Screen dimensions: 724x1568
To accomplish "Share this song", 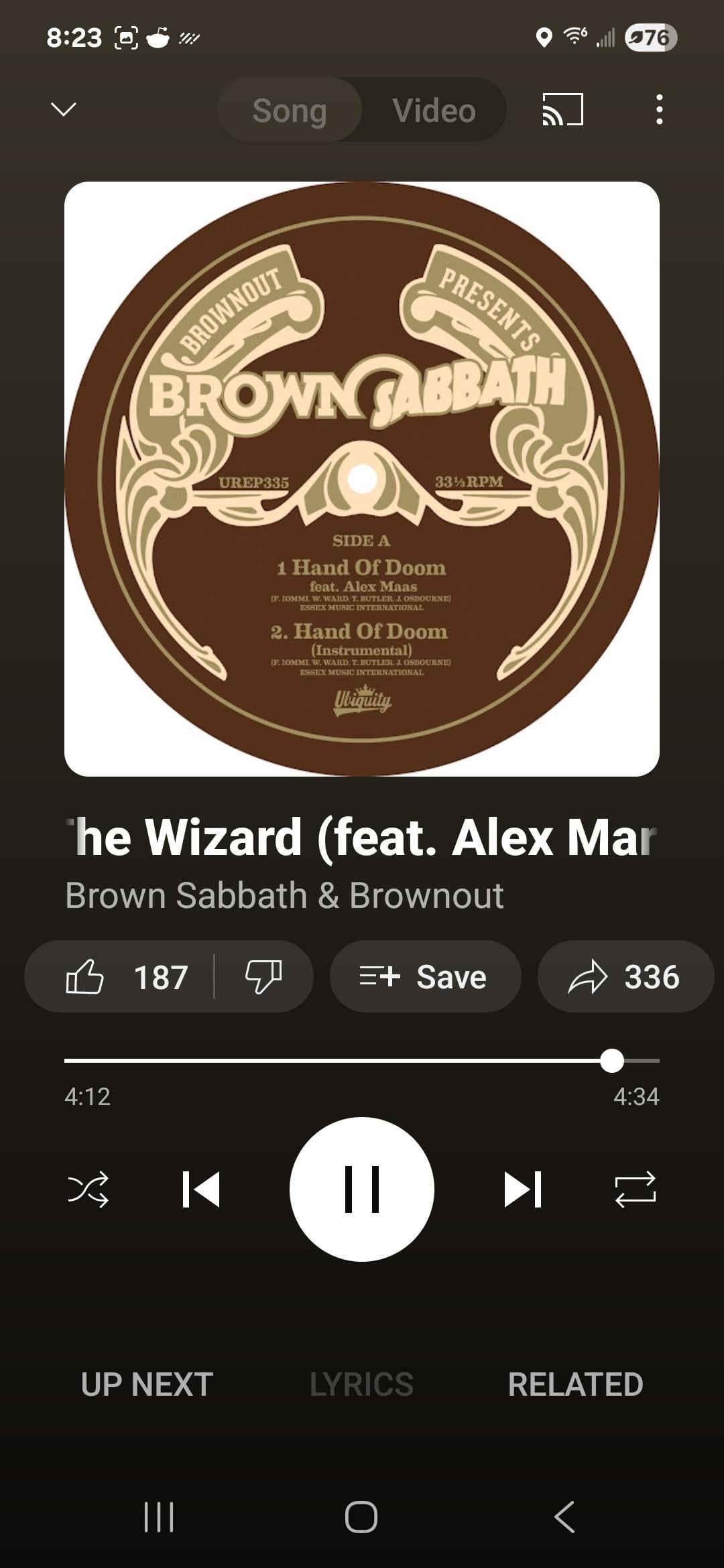I will (x=625, y=976).
